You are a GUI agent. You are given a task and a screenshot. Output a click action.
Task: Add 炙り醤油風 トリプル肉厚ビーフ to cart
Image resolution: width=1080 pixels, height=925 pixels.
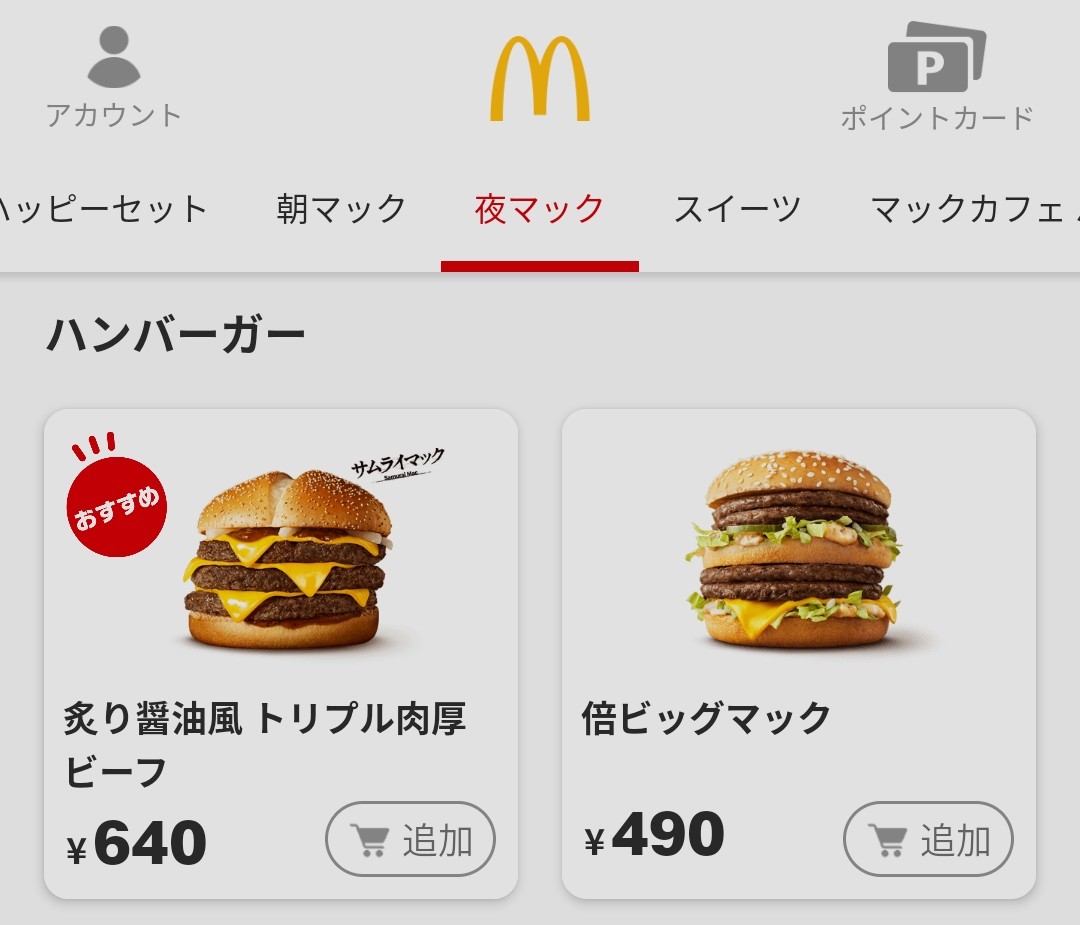coord(411,839)
